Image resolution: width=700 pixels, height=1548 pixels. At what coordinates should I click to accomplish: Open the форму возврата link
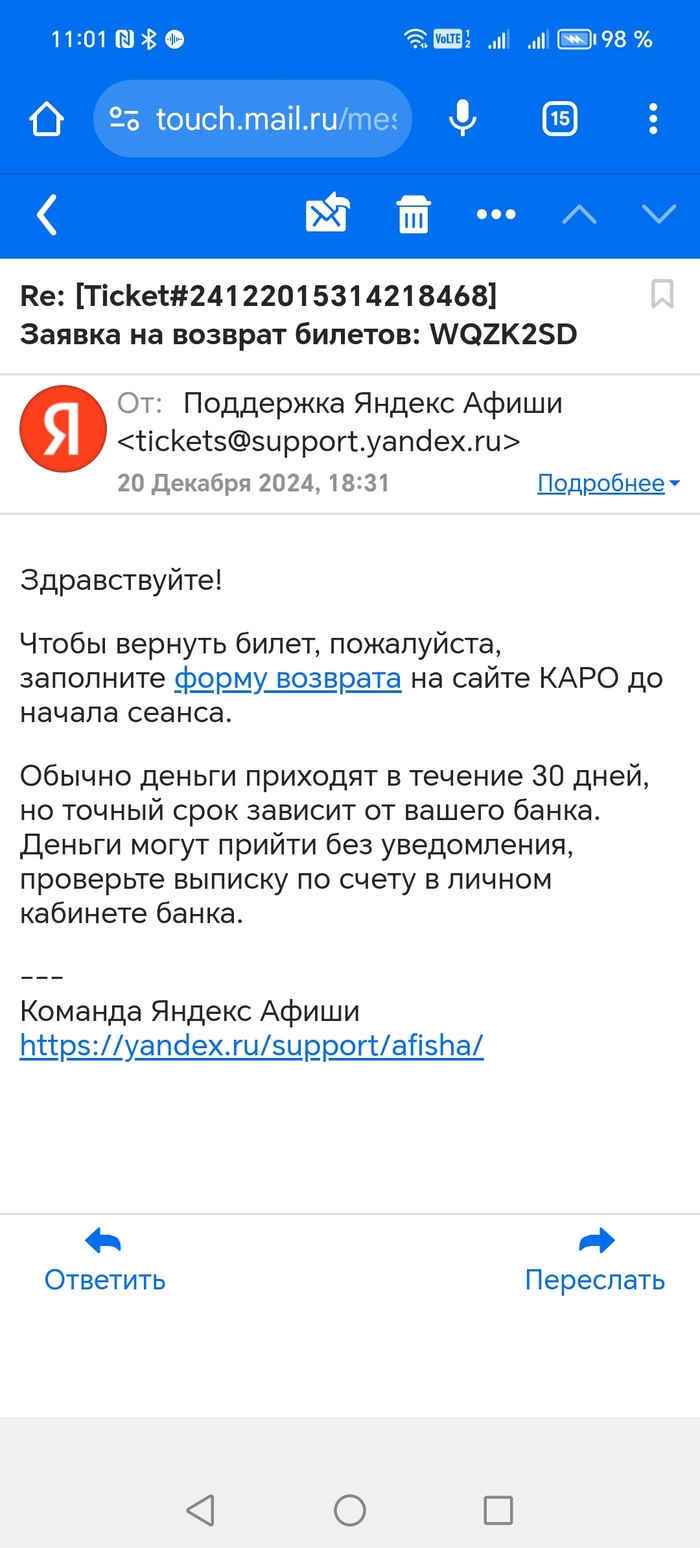tap(288, 679)
